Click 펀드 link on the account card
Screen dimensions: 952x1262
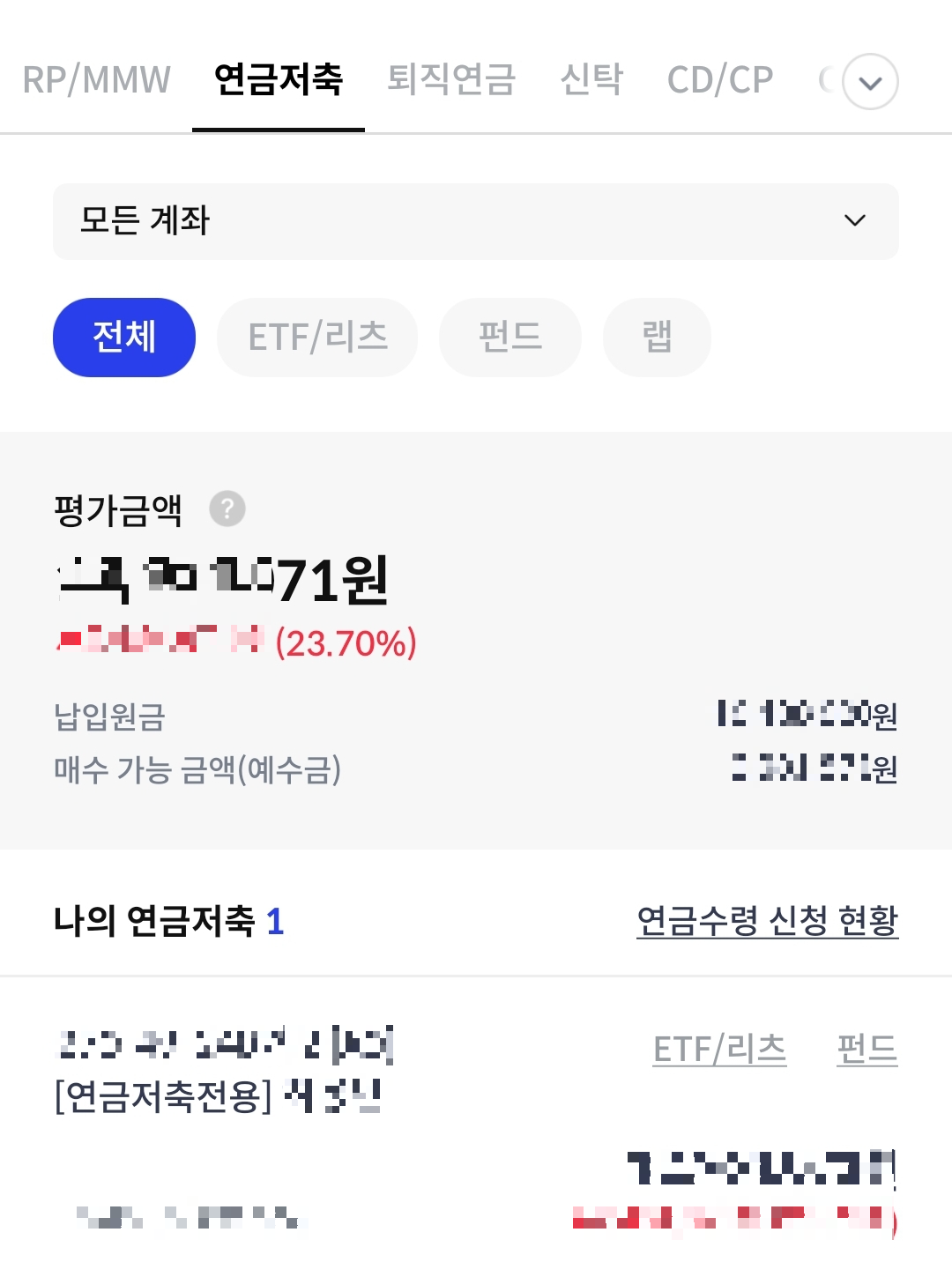tap(866, 1048)
